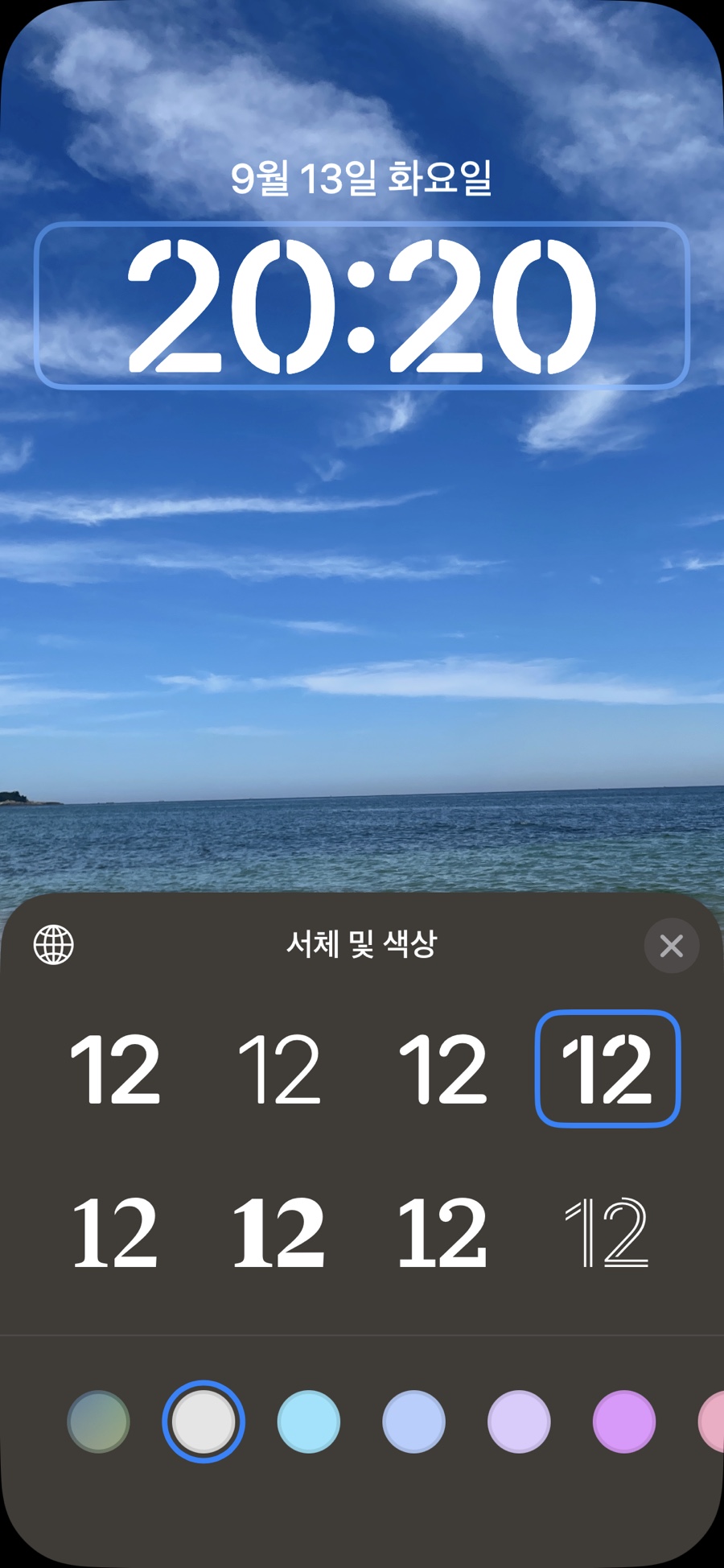Choose the thin light 12 font
The width and height of the screenshot is (724, 1568).
280,1069
